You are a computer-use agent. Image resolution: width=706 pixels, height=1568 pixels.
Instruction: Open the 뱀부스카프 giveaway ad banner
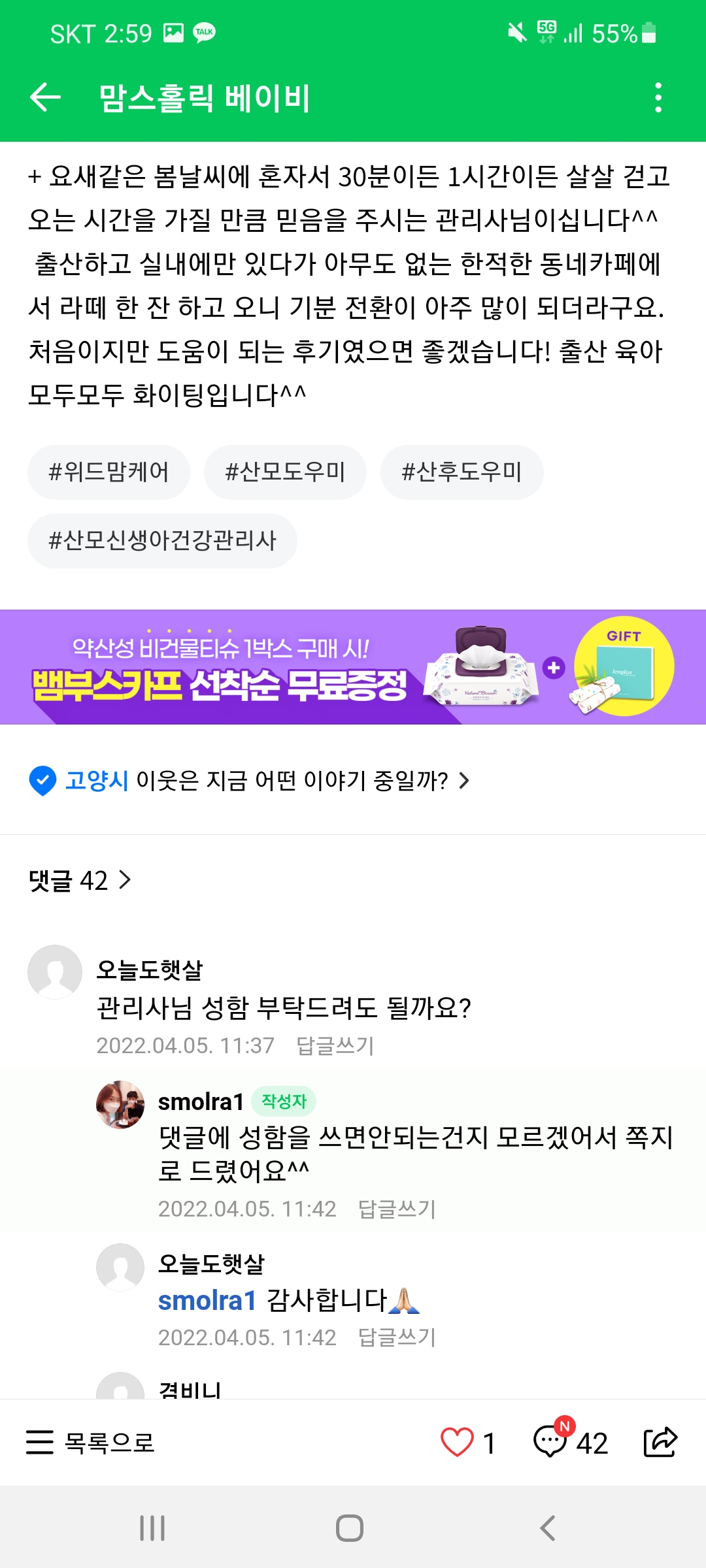353,667
